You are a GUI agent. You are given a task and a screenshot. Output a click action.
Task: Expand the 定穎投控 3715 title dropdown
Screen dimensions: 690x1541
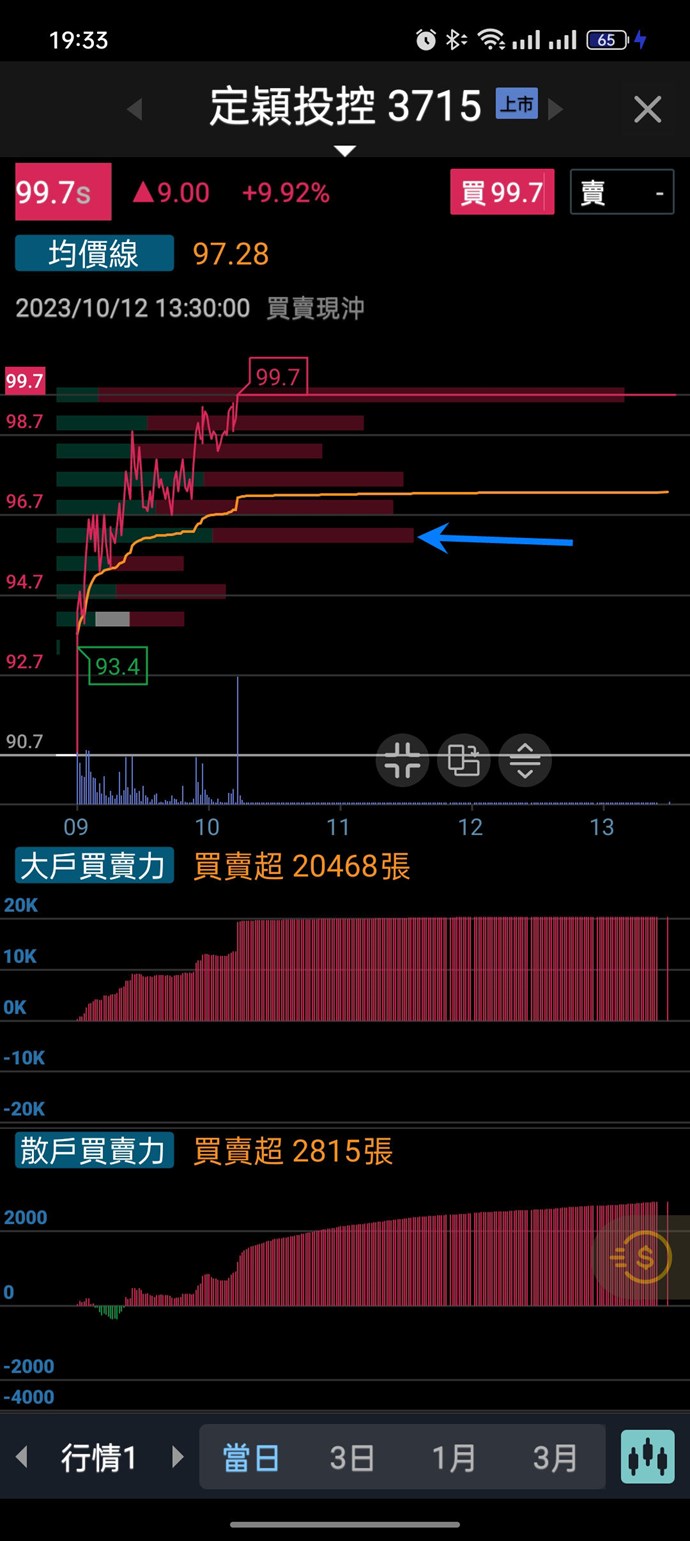[x=344, y=150]
